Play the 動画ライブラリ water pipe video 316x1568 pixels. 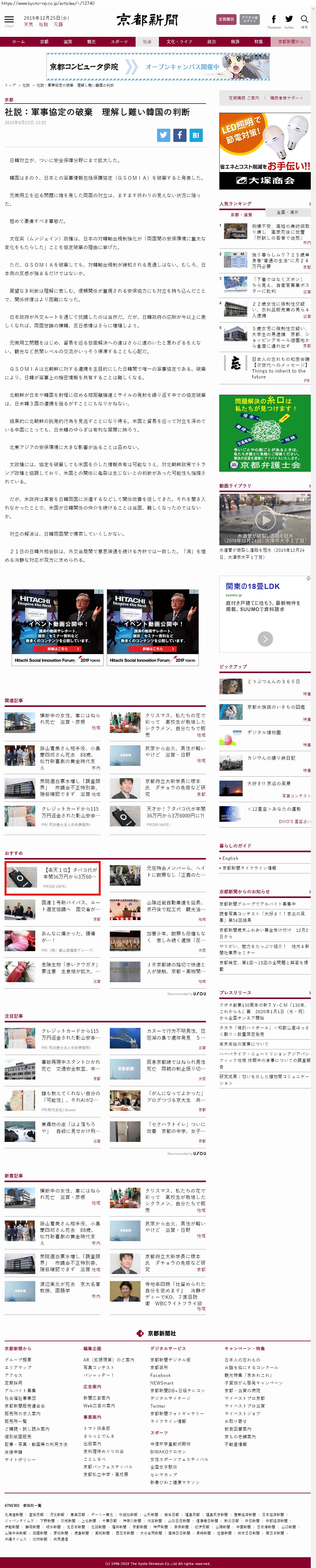pos(264,519)
